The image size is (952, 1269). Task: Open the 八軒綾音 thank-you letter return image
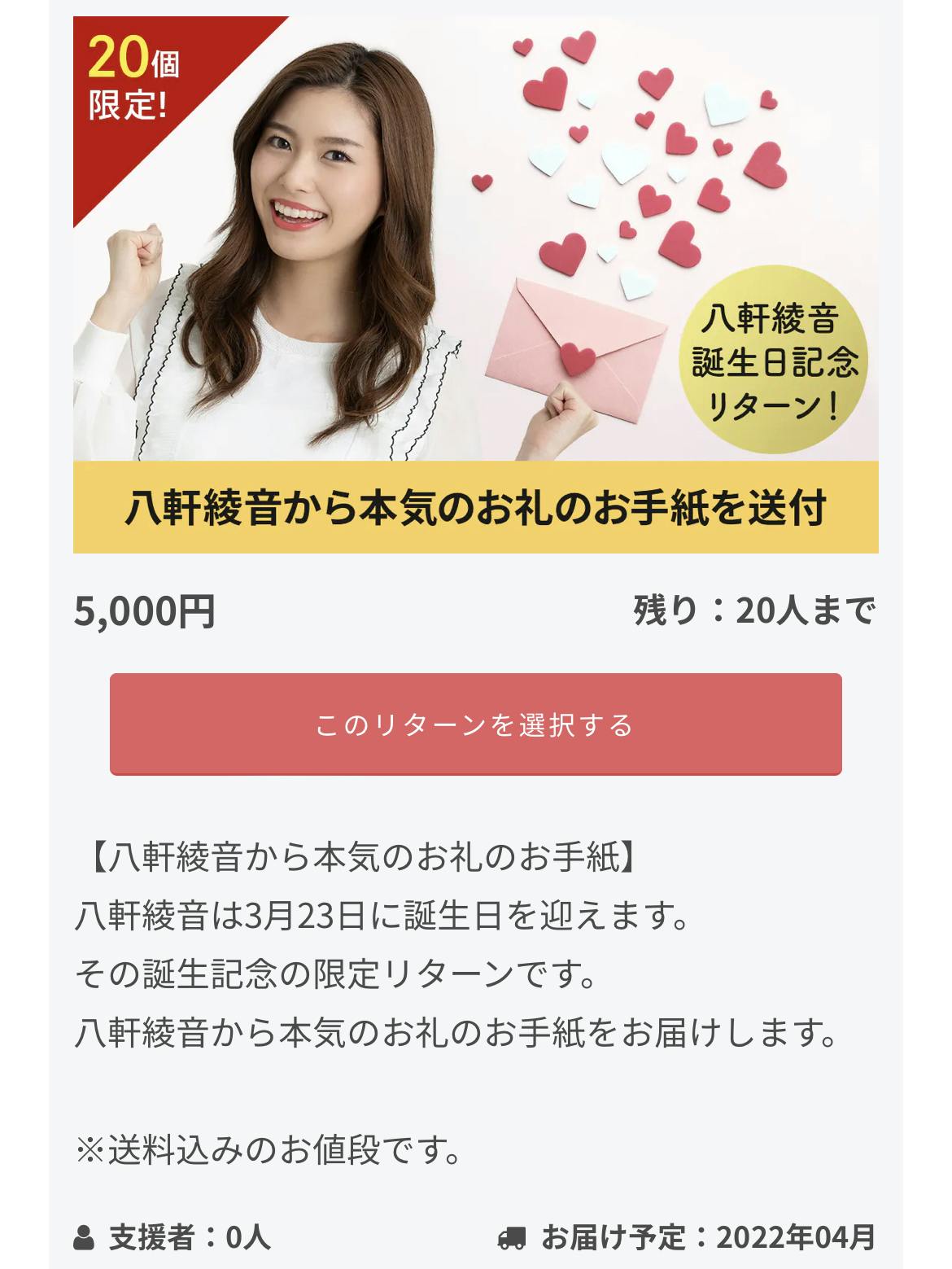475,285
